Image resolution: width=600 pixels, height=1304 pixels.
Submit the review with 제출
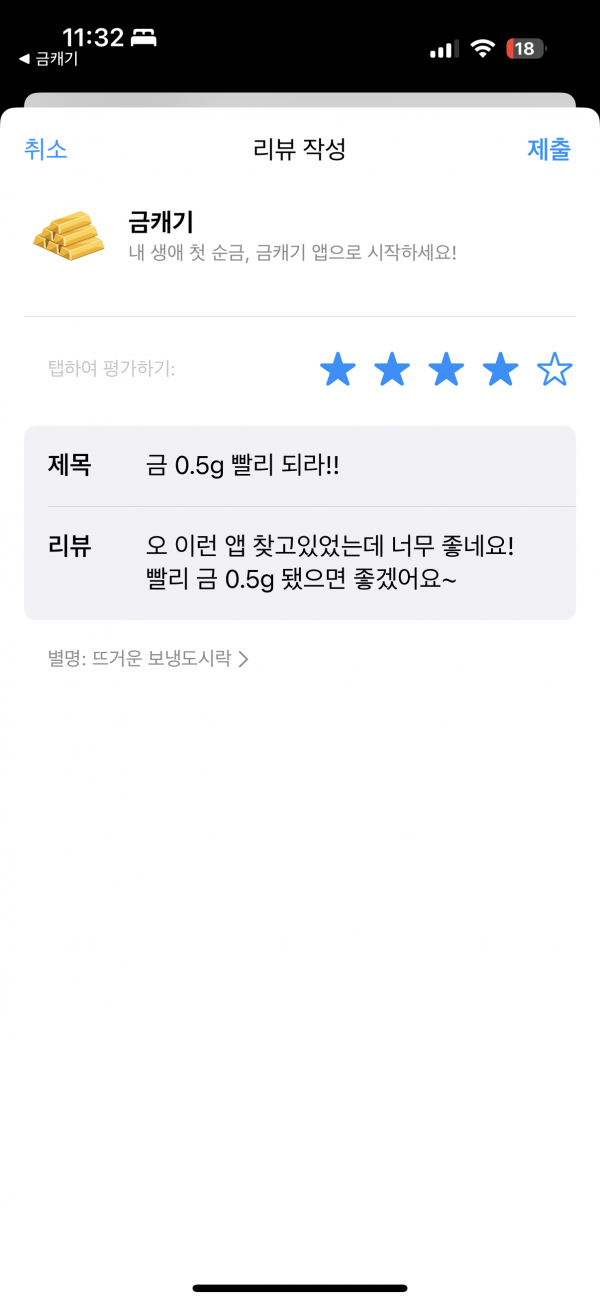click(x=549, y=150)
